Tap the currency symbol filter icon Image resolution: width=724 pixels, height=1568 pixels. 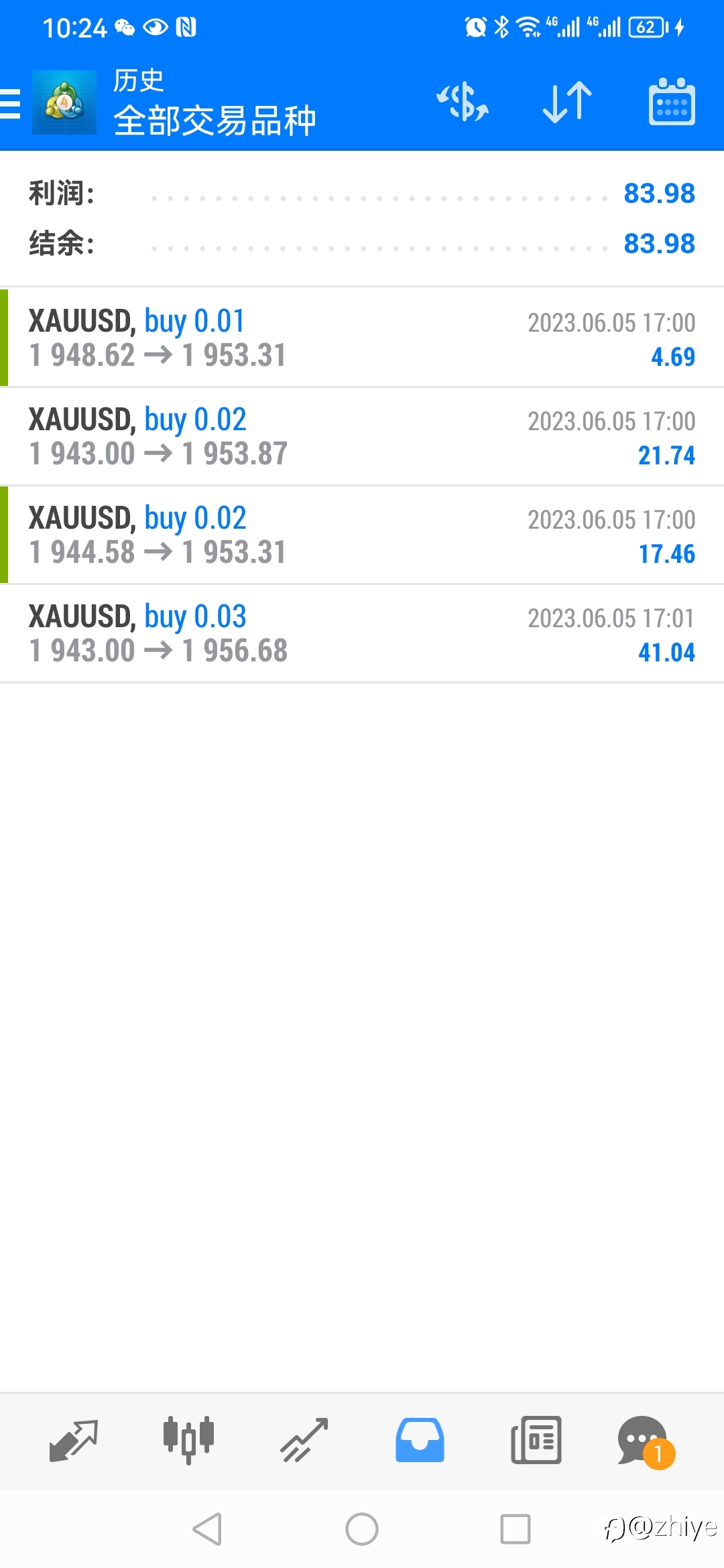[x=463, y=103]
